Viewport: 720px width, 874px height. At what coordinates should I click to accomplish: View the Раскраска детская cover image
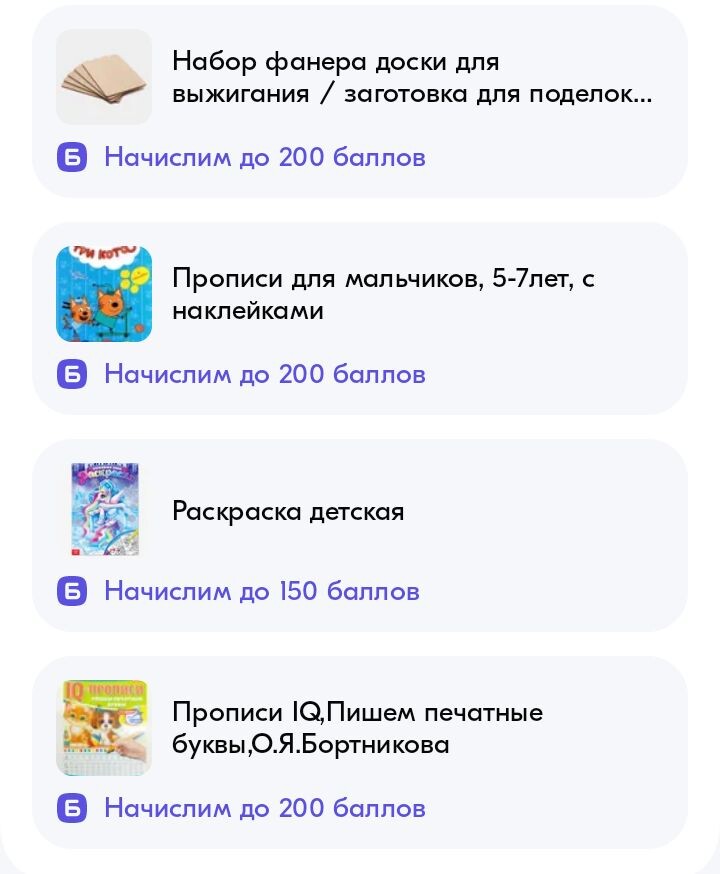pyautogui.click(x=103, y=508)
